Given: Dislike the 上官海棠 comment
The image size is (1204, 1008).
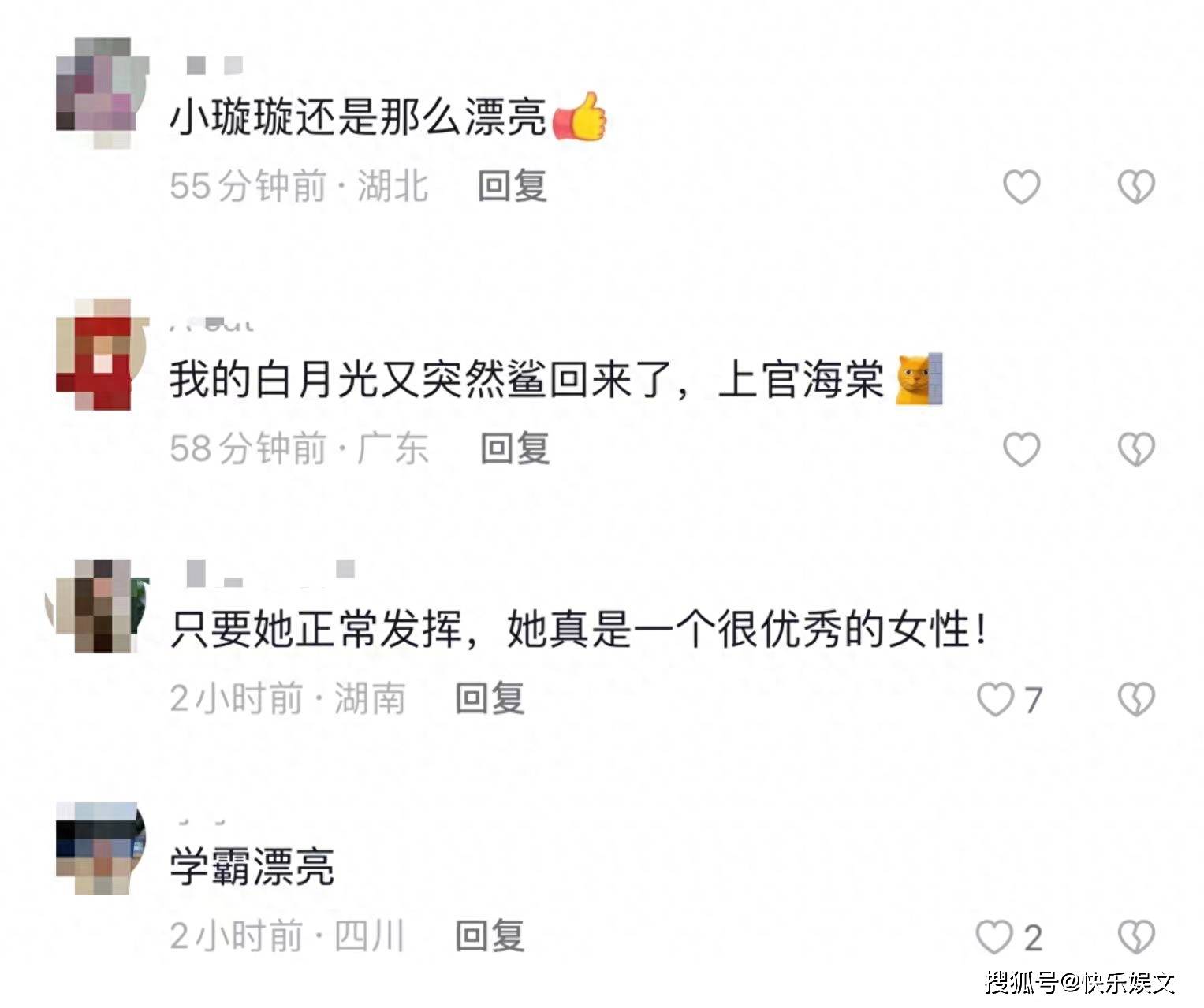Looking at the screenshot, I should (x=1136, y=449).
